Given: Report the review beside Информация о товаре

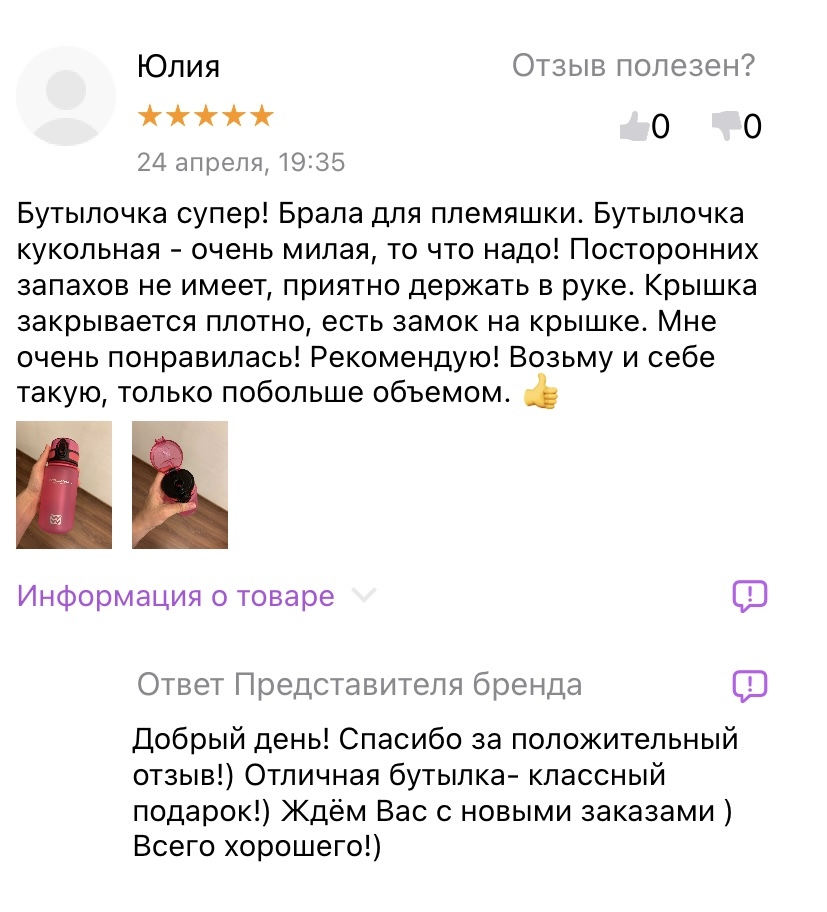Looking at the screenshot, I should (750, 596).
